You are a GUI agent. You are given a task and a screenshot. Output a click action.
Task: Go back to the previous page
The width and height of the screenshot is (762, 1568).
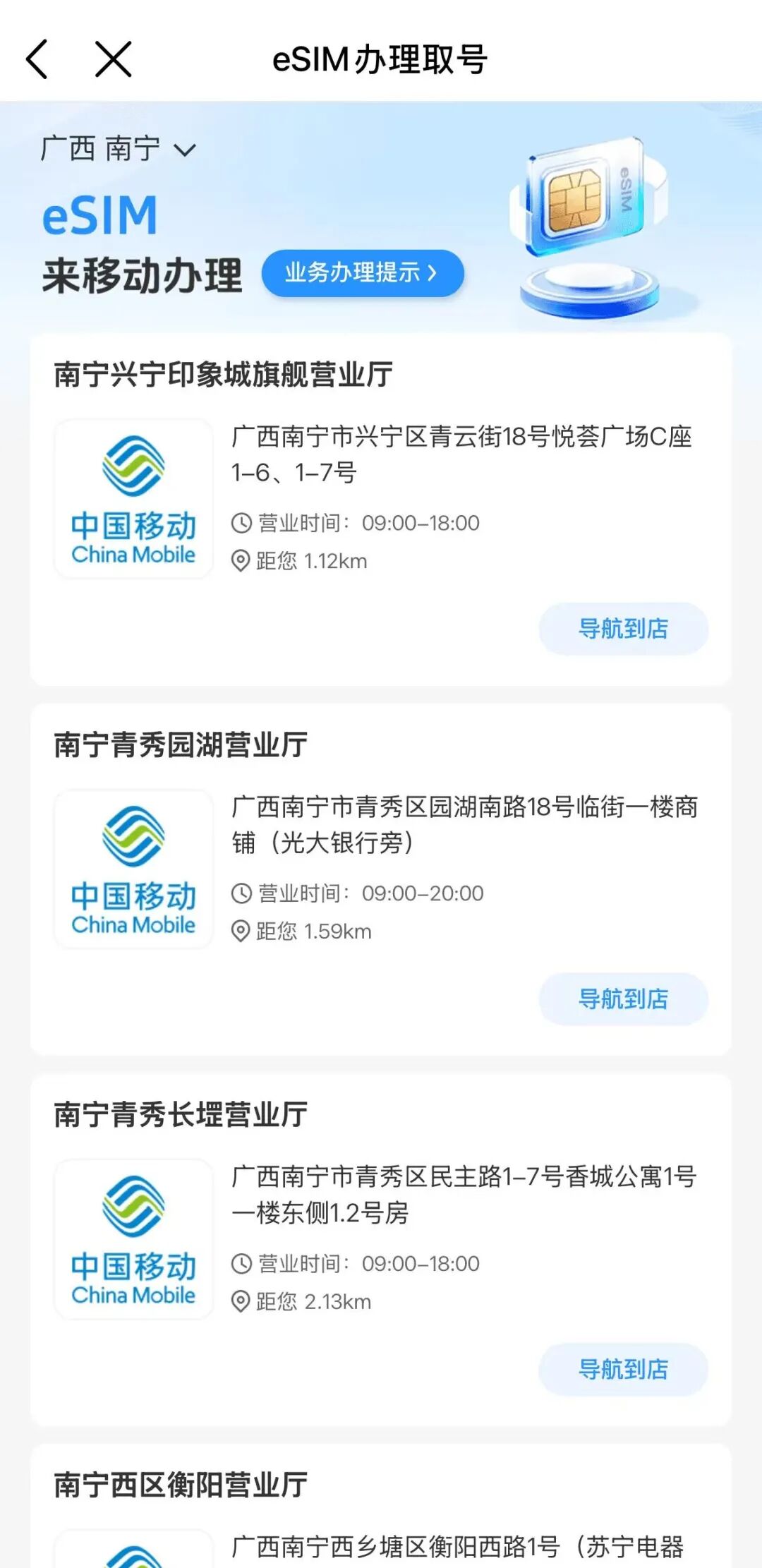(x=37, y=59)
